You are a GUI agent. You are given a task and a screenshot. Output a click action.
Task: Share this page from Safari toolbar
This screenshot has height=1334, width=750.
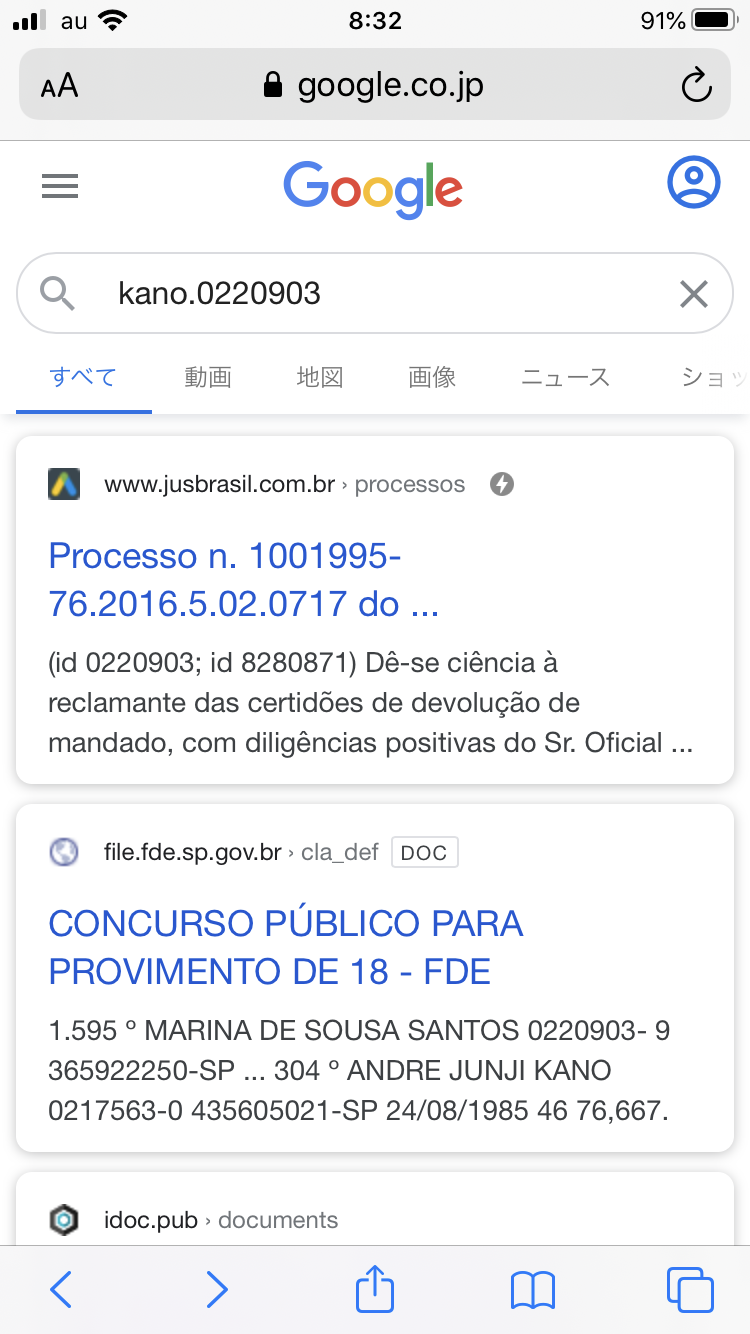coord(375,1288)
